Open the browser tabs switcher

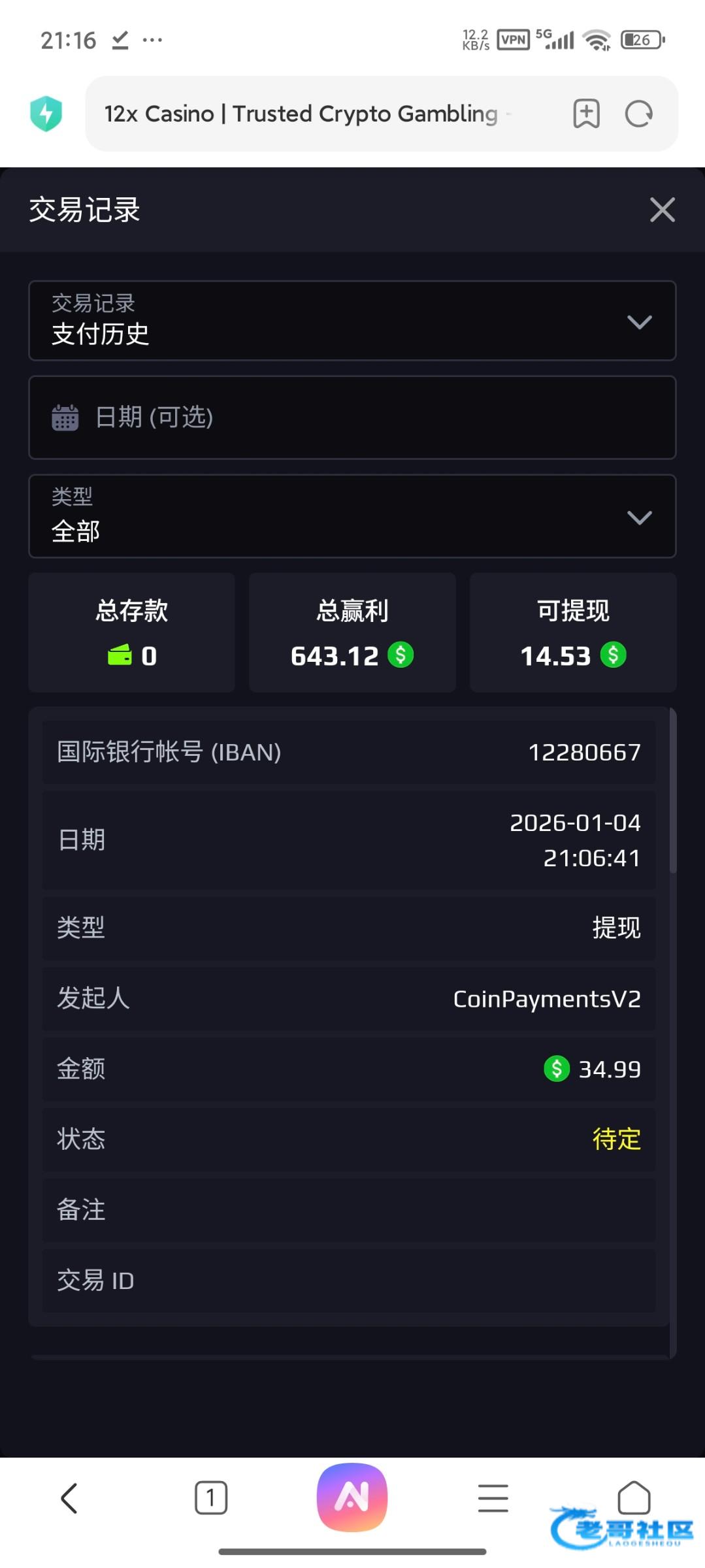click(210, 1497)
